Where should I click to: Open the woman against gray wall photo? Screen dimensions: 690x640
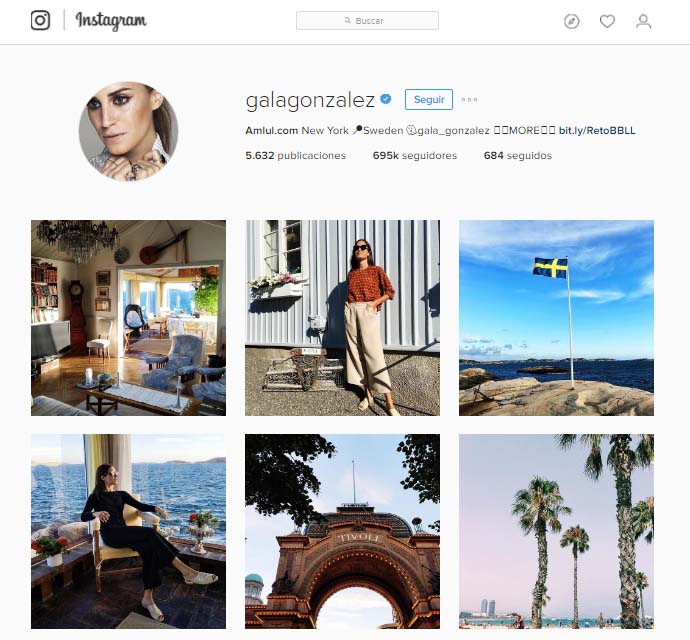point(342,317)
